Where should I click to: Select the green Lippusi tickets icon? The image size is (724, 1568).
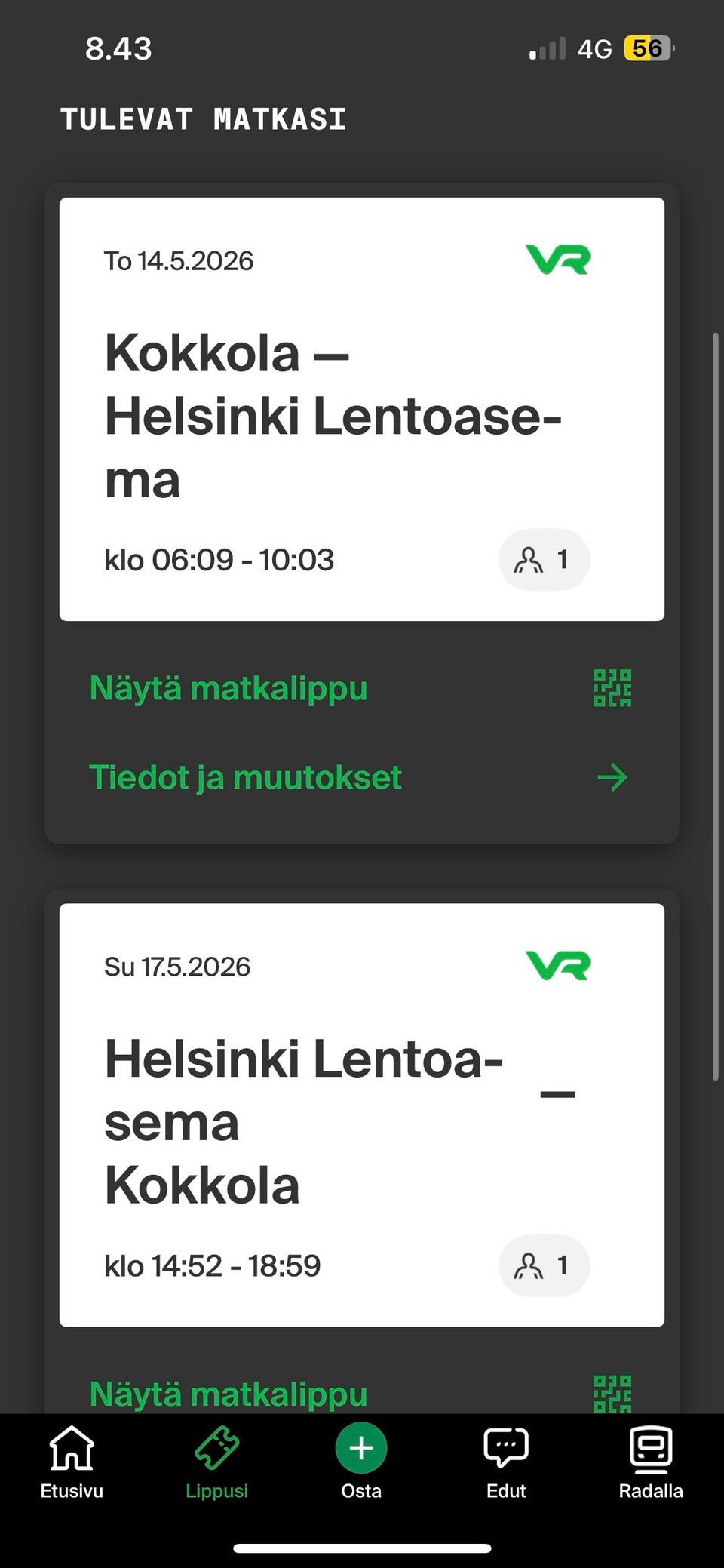[x=217, y=1449]
